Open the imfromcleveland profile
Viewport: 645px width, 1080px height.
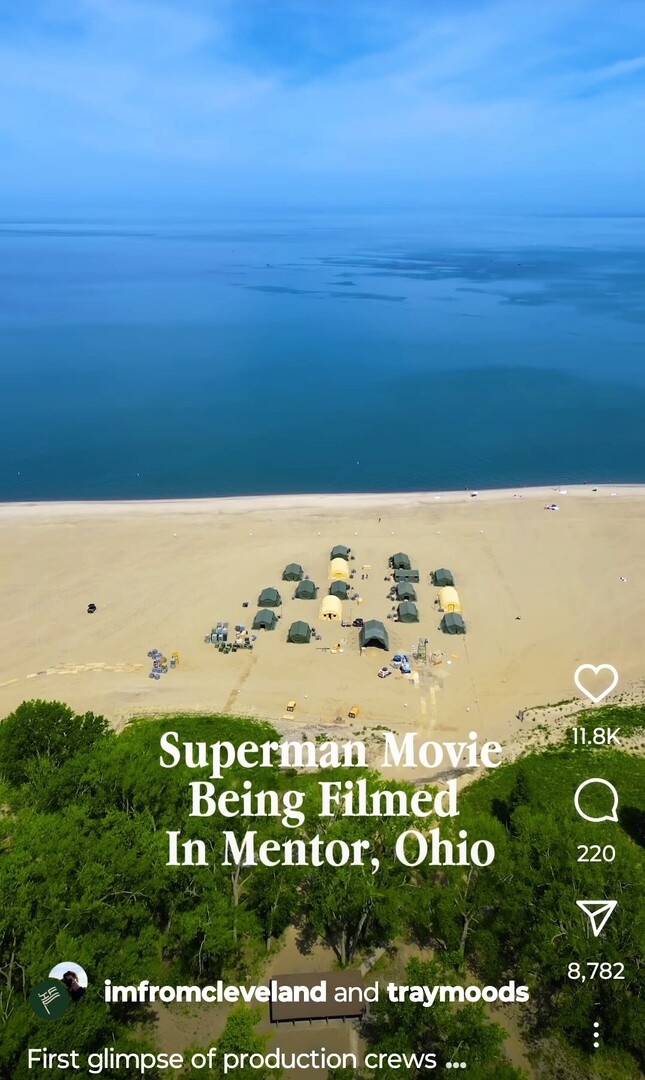215,992
